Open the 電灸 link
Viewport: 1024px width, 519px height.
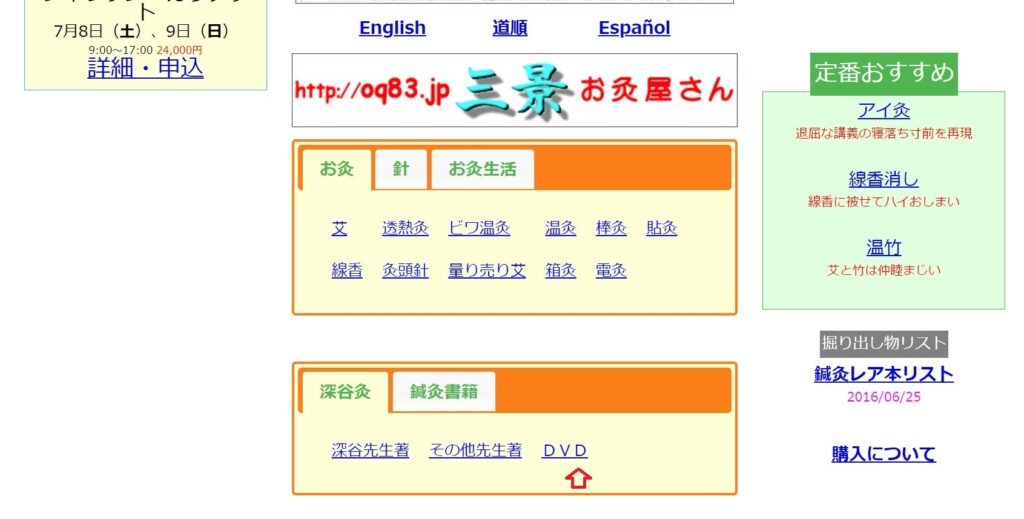pyautogui.click(x=611, y=270)
